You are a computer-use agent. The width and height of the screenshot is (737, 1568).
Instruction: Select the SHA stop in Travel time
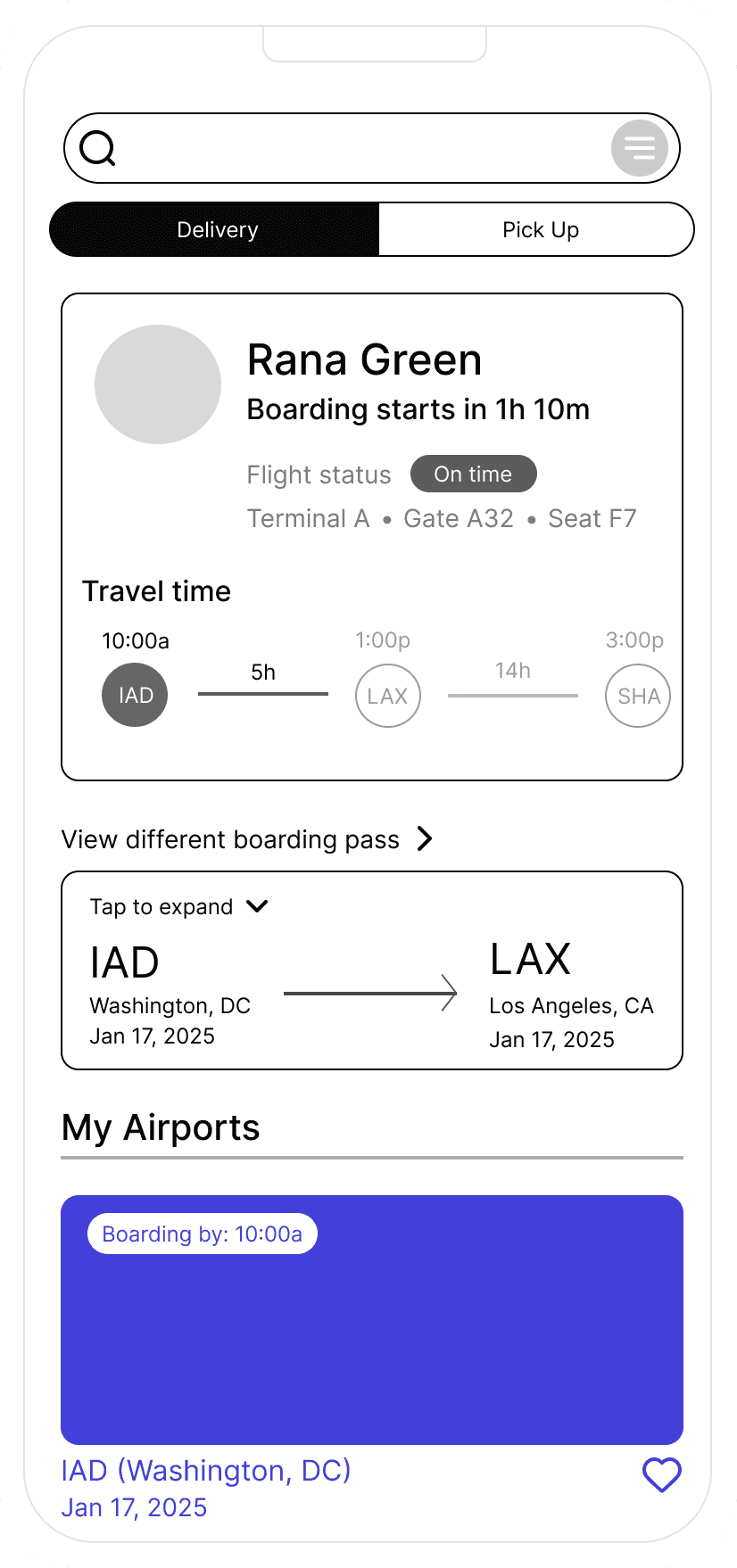(637, 696)
